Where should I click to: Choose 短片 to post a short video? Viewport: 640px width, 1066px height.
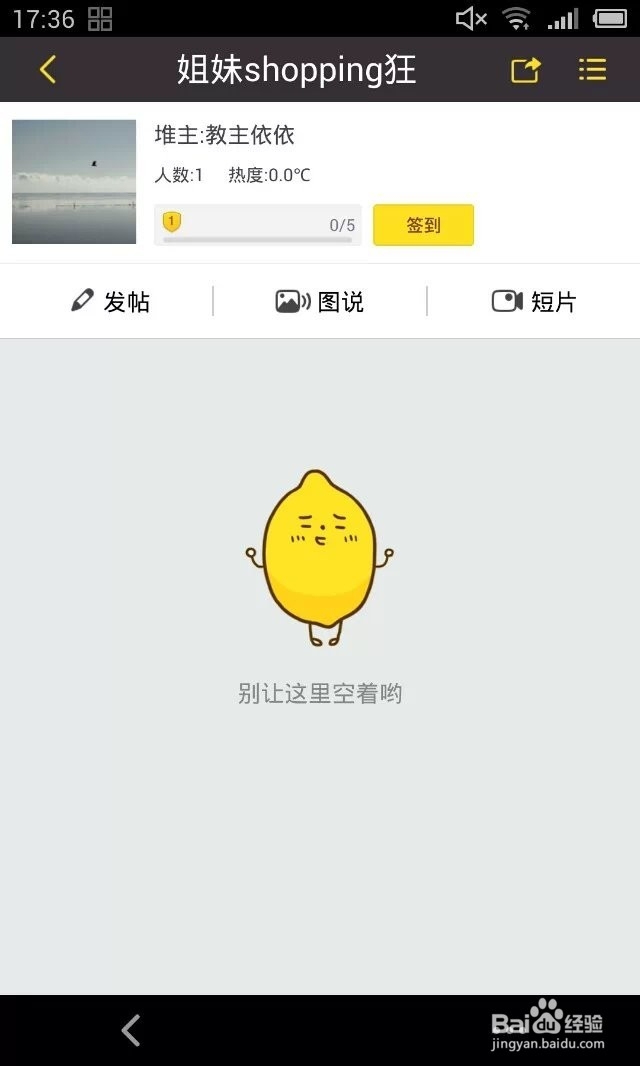(x=534, y=301)
